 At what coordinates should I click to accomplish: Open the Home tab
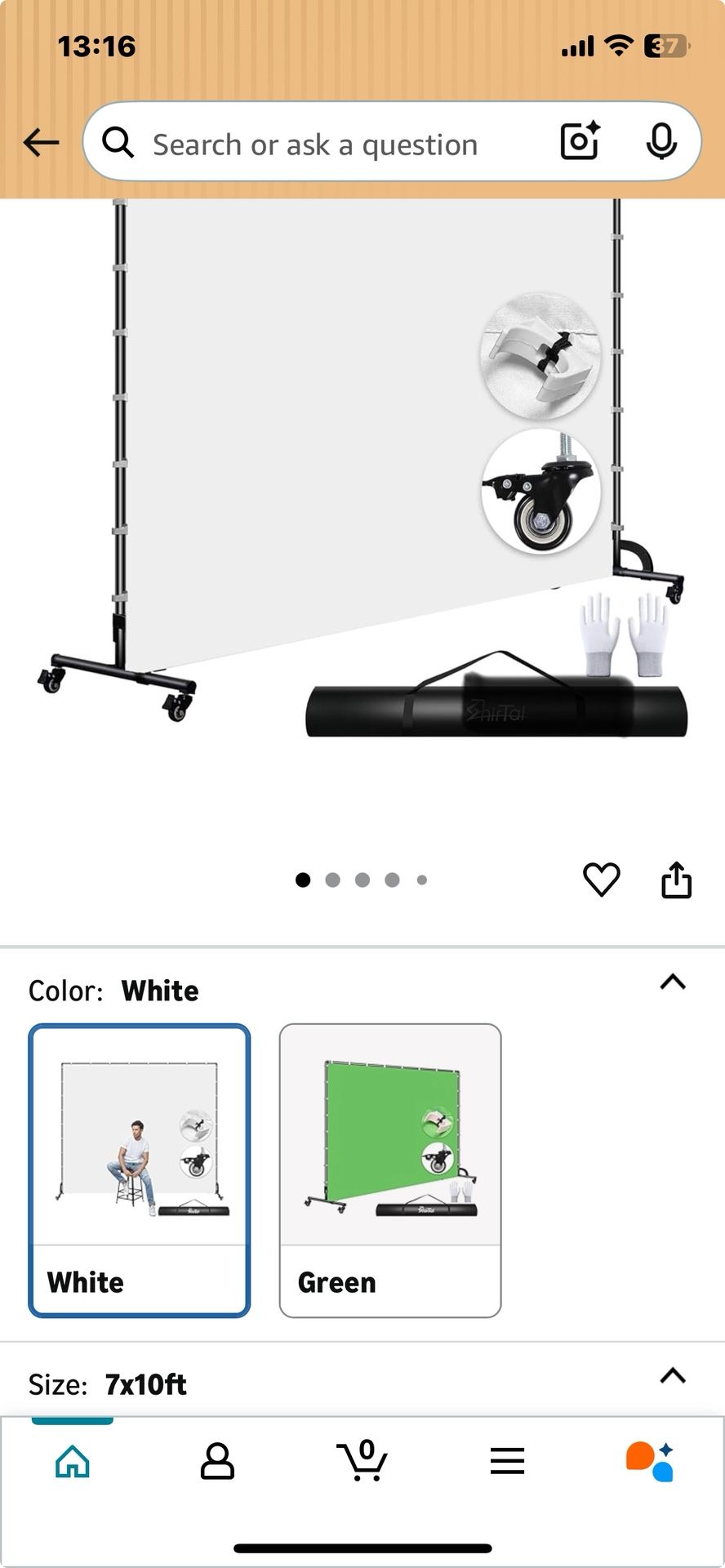tap(73, 1461)
